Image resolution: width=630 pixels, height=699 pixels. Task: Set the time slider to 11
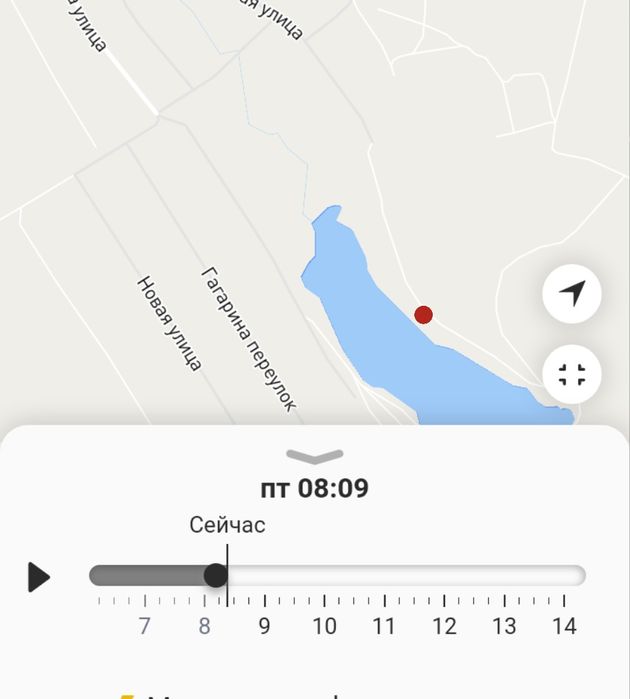(x=384, y=576)
